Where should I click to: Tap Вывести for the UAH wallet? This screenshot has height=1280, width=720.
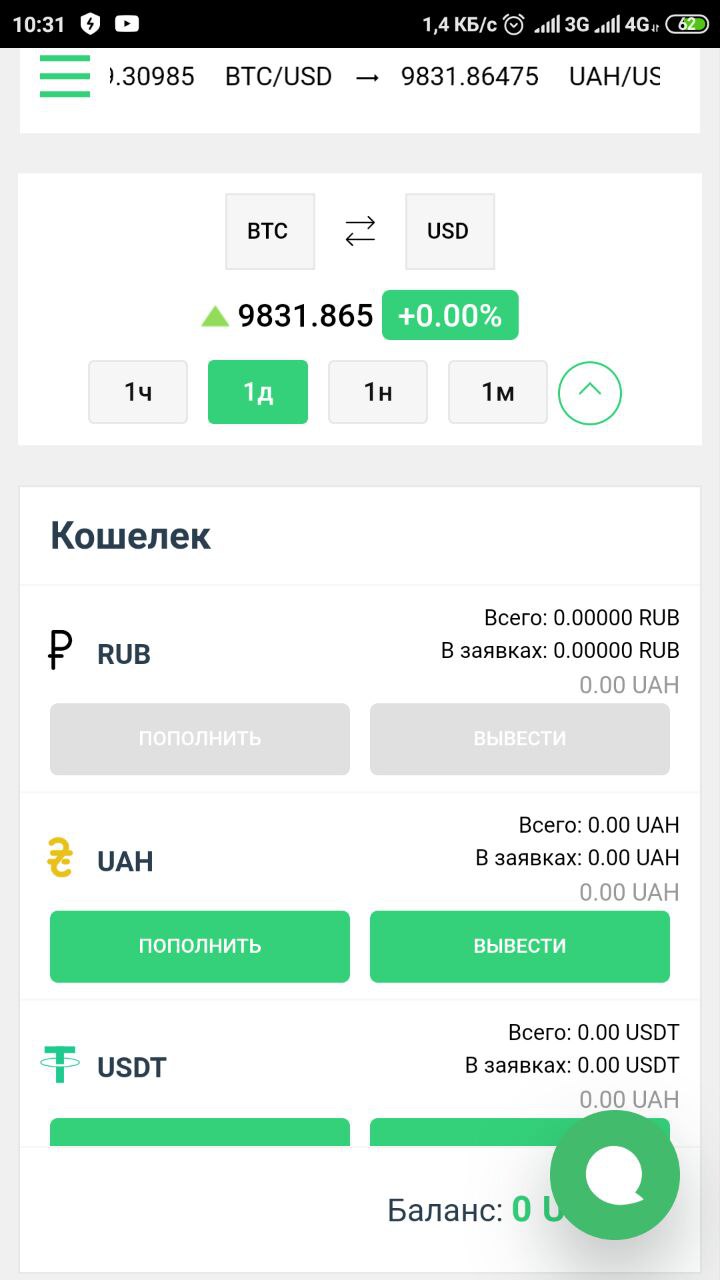coord(520,946)
